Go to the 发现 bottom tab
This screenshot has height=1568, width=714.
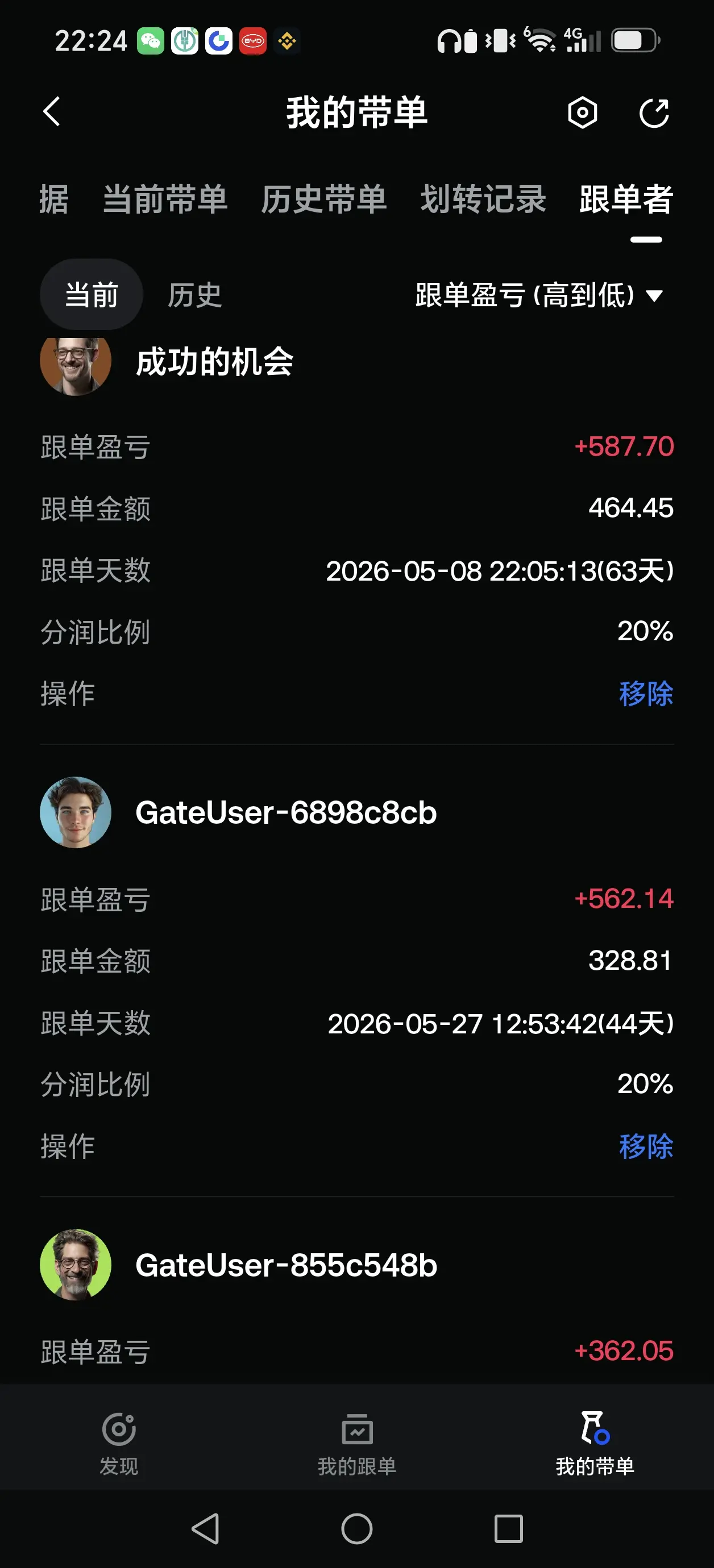(x=119, y=1443)
